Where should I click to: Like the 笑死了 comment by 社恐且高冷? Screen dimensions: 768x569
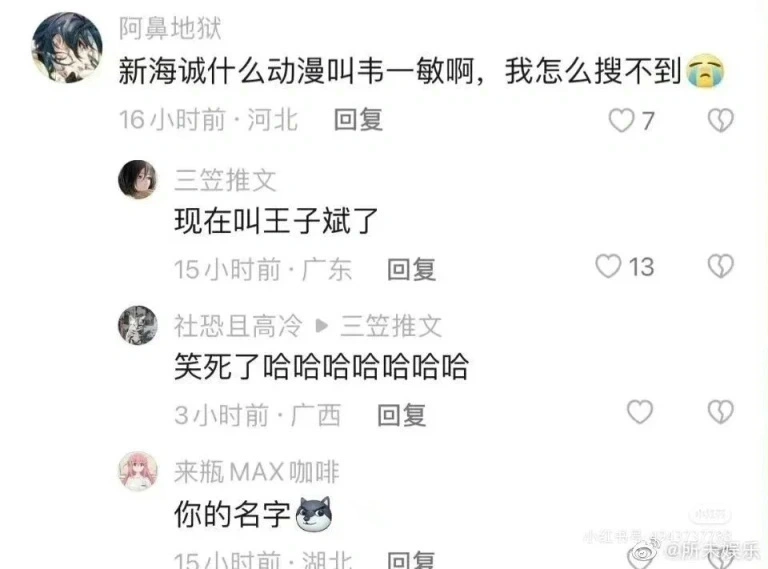pos(639,412)
